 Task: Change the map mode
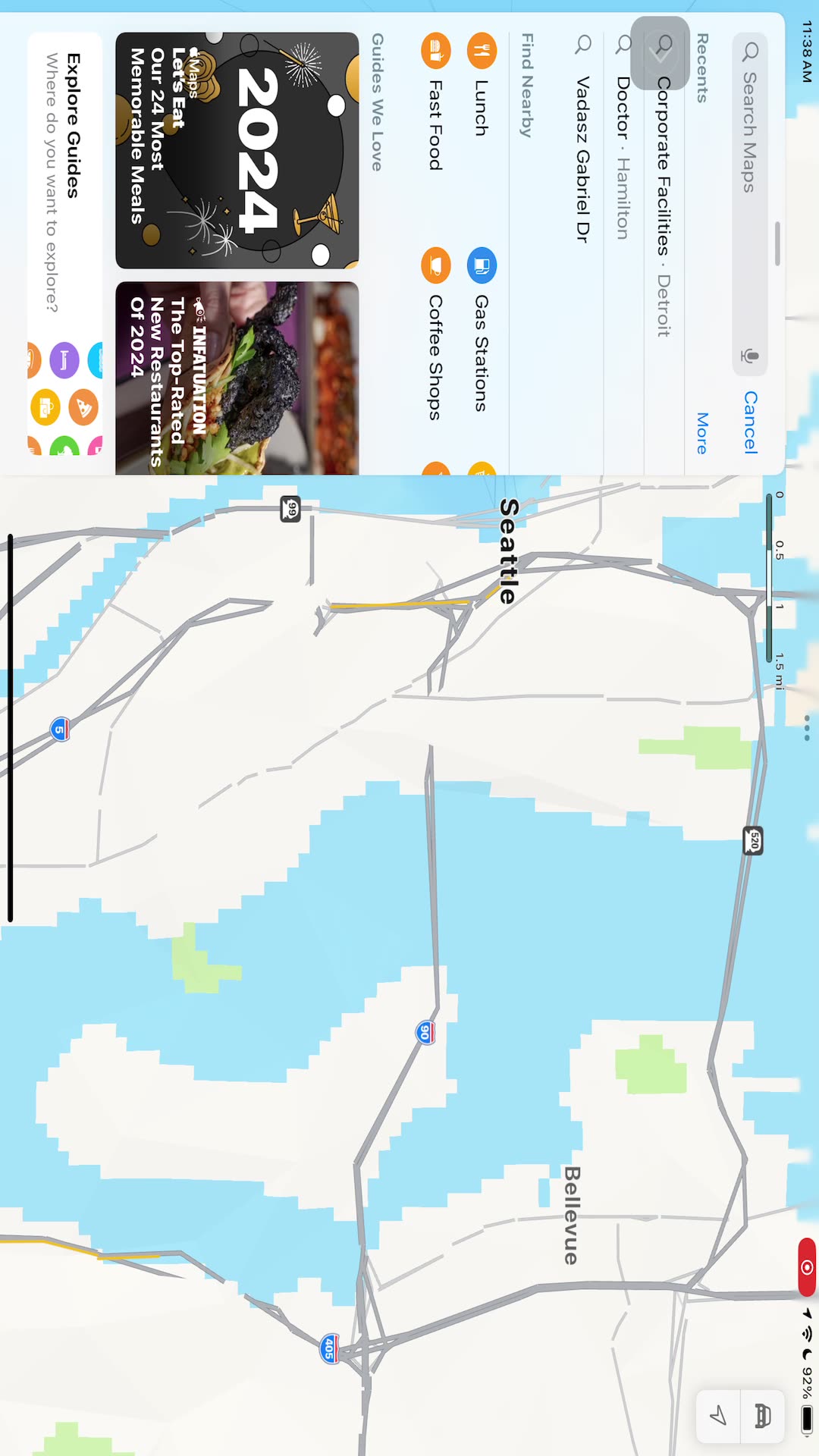coord(762,1415)
